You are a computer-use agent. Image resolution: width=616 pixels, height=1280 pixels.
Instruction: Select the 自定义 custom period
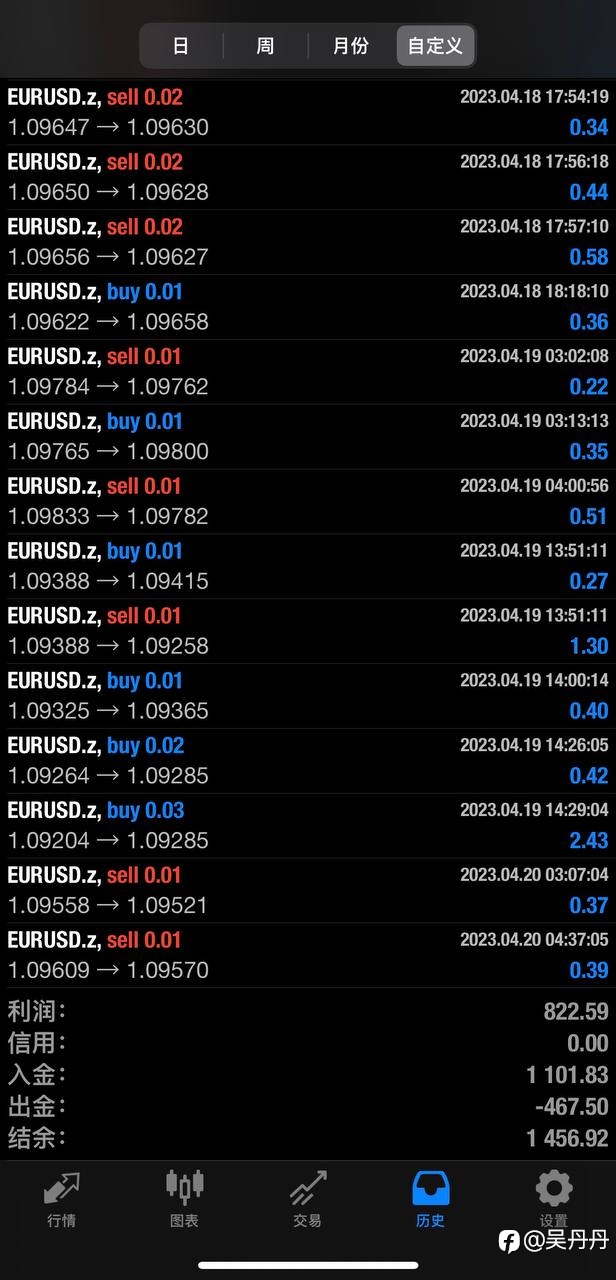coord(435,46)
